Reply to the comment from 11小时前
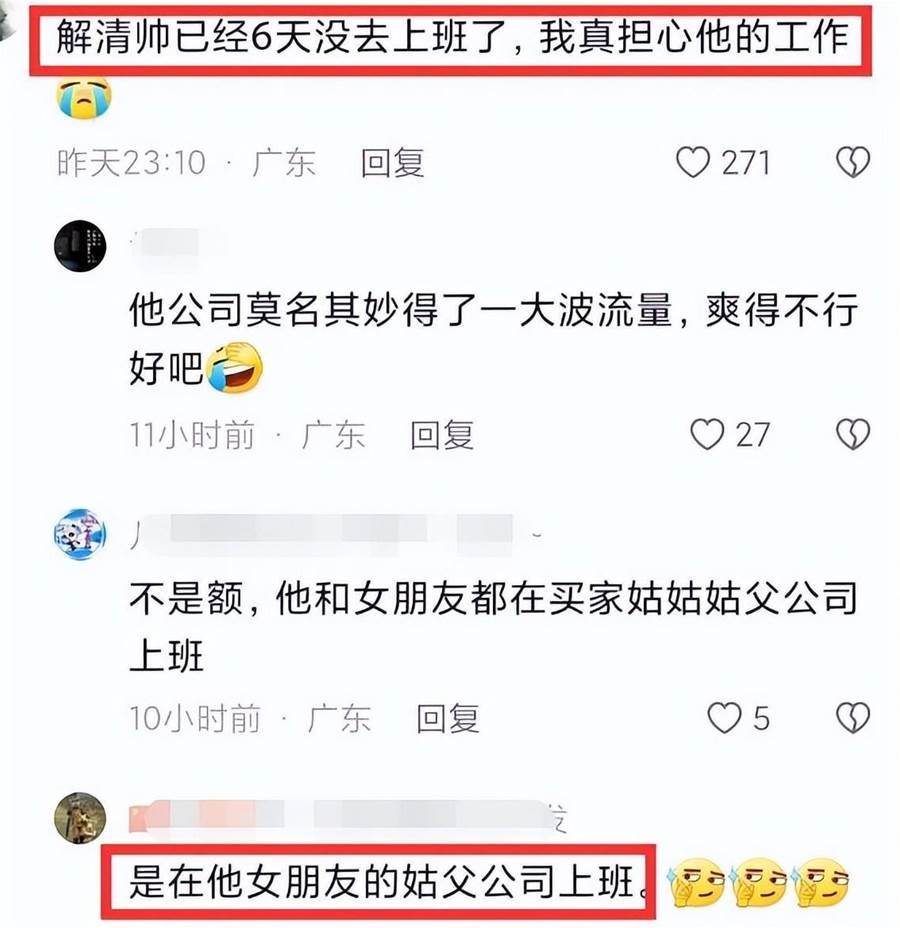This screenshot has height=928, width=900. [x=442, y=434]
